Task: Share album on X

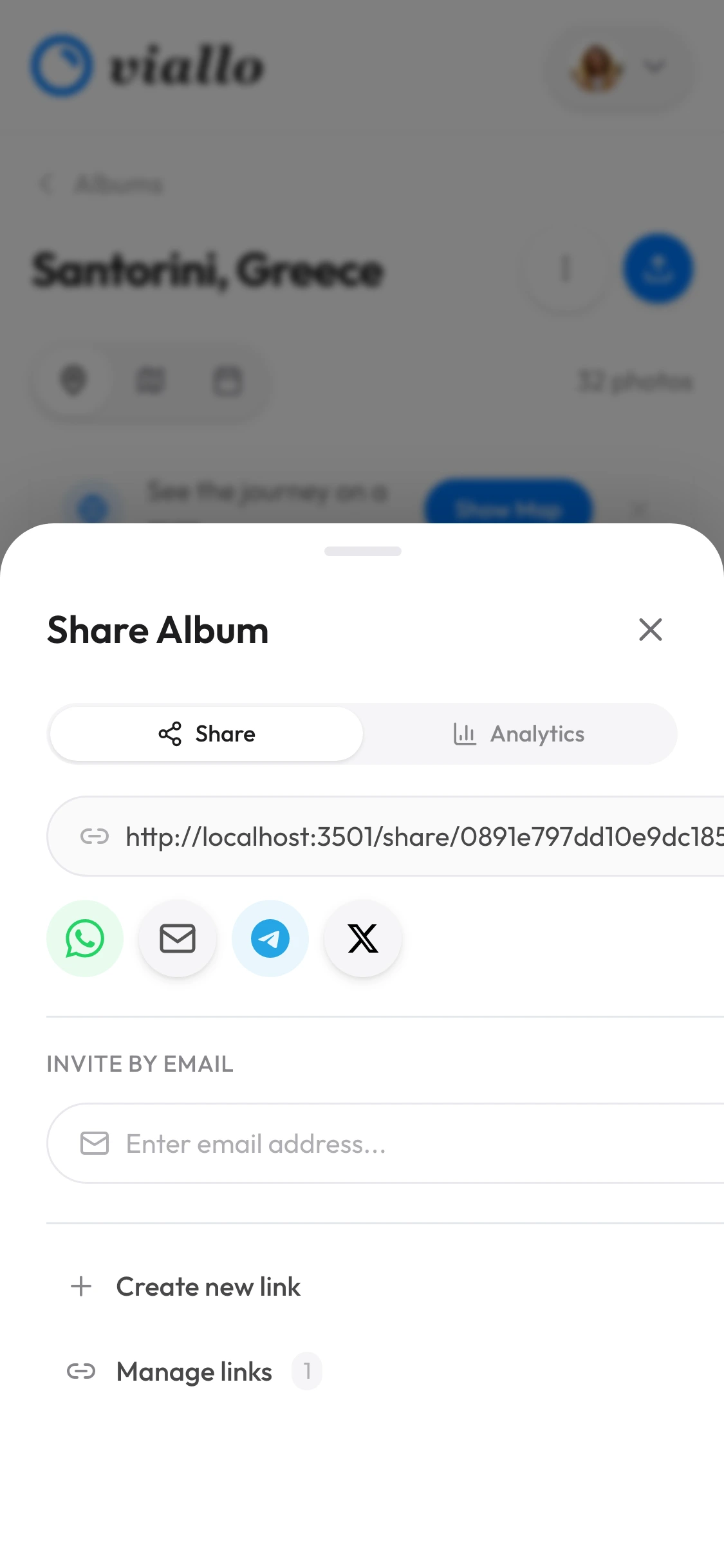Action: [363, 938]
